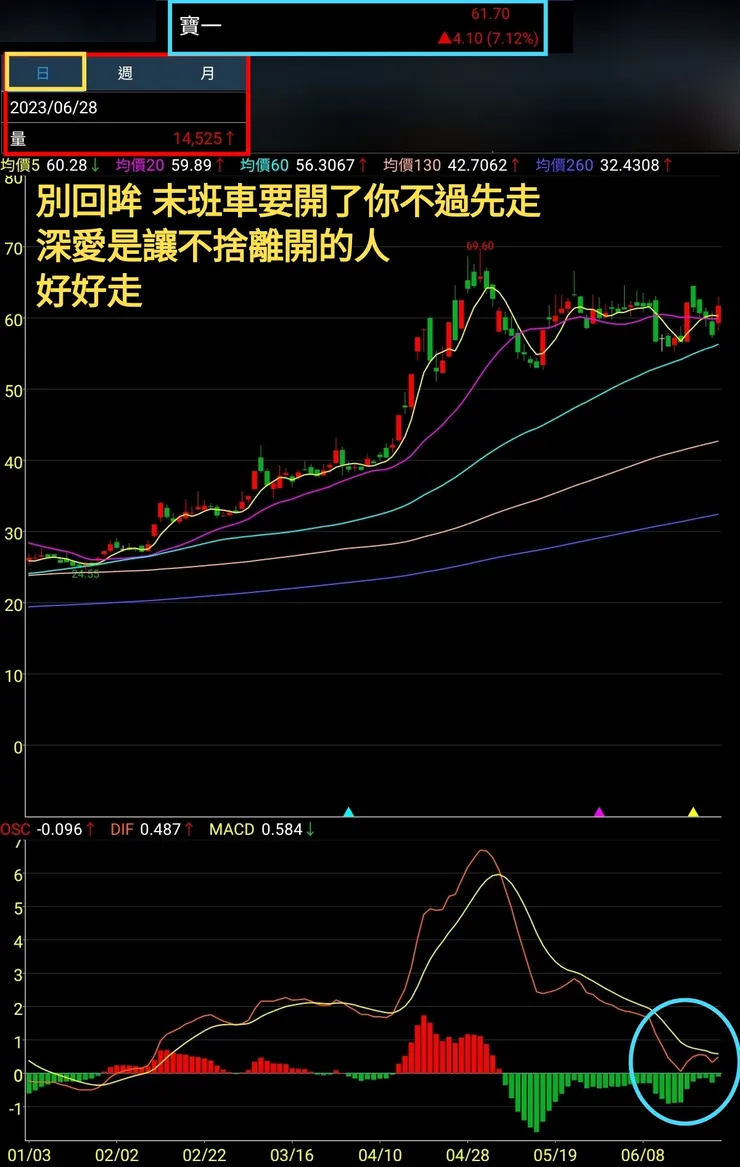Select the cyan triangle marker above MACD panel
Screen dimensions: 740x1167
(x=348, y=812)
